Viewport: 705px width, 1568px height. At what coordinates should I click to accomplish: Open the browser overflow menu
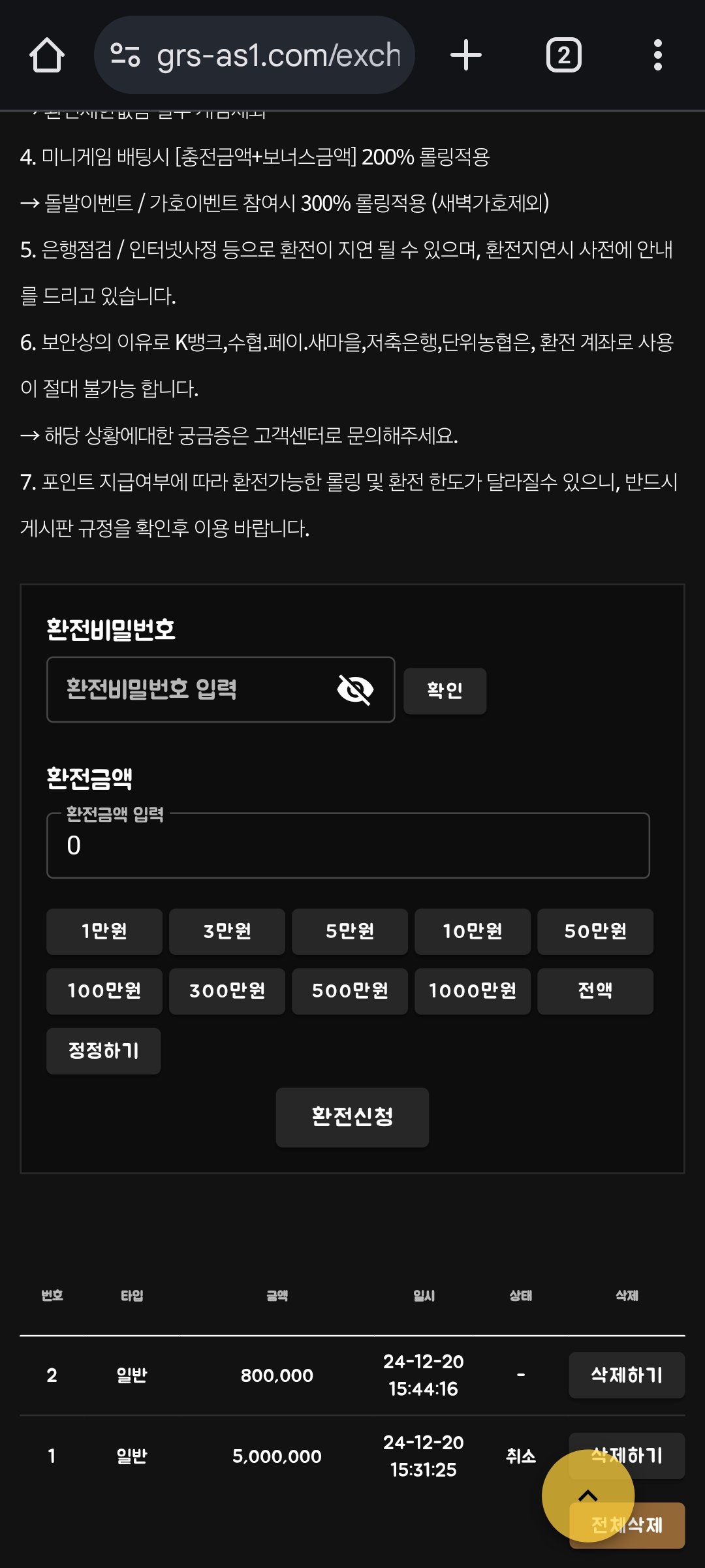(x=657, y=55)
